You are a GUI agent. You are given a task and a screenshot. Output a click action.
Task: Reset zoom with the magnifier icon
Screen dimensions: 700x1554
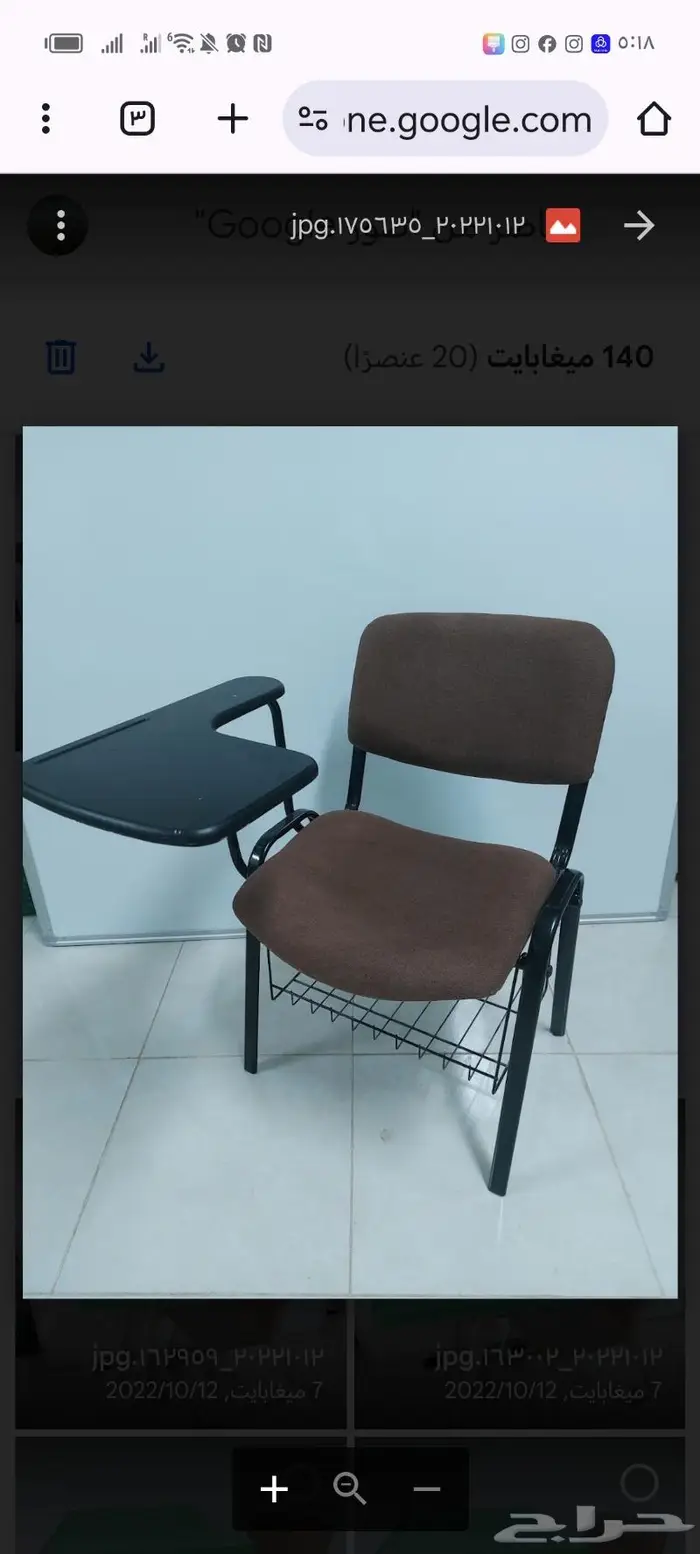click(x=350, y=1490)
